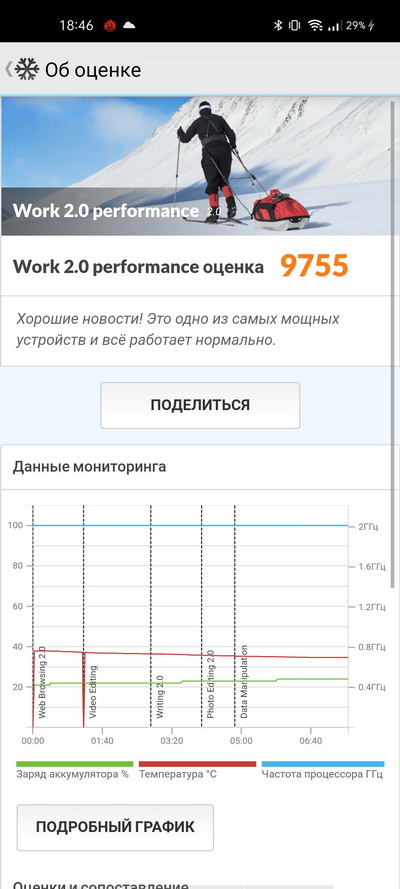The height and width of the screenshot is (889, 400).
Task: Tap the ПОДЕЛИТЬСЯ button
Action: [200, 405]
